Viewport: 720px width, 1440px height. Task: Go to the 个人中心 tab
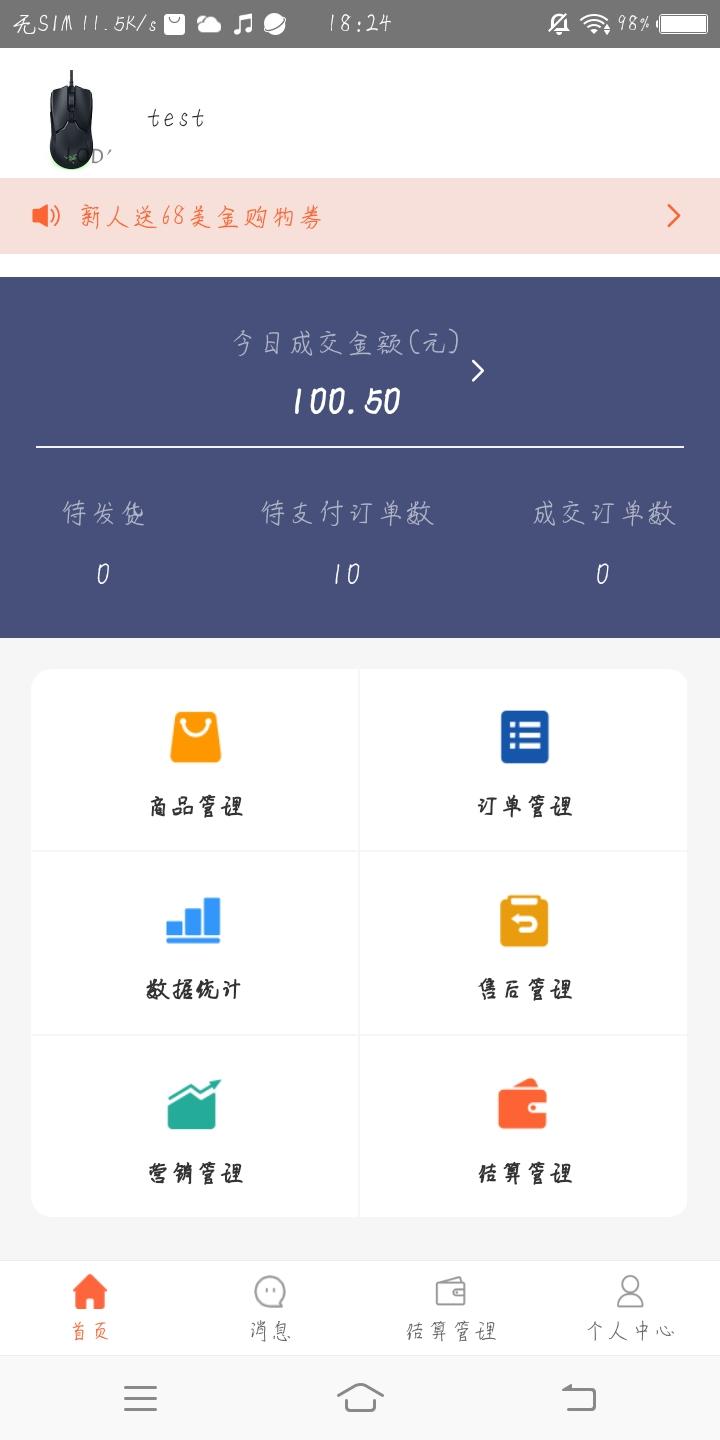point(630,1308)
